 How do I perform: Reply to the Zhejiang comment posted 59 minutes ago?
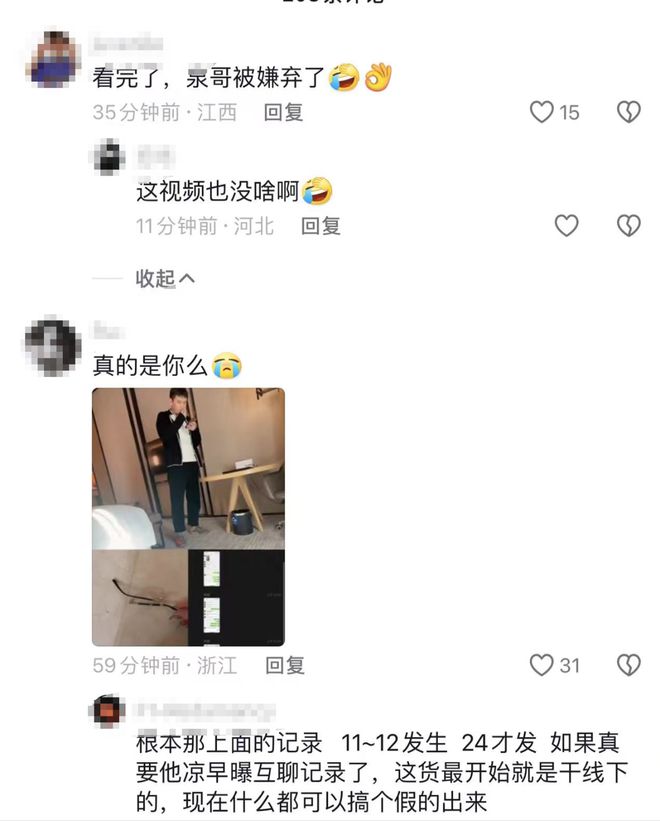[x=284, y=665]
